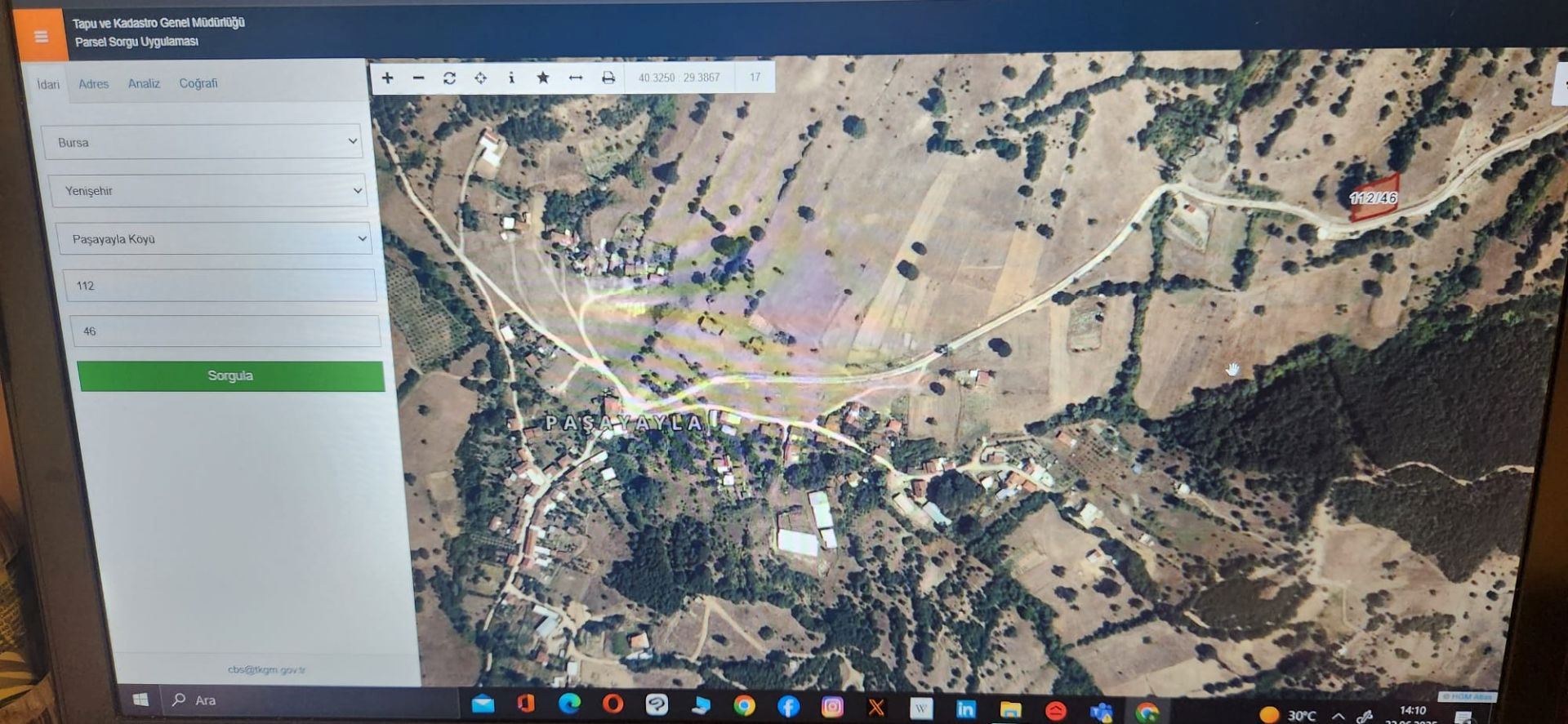Expand the Bursa province dropdown
The image size is (1568, 724).
coord(202,142)
